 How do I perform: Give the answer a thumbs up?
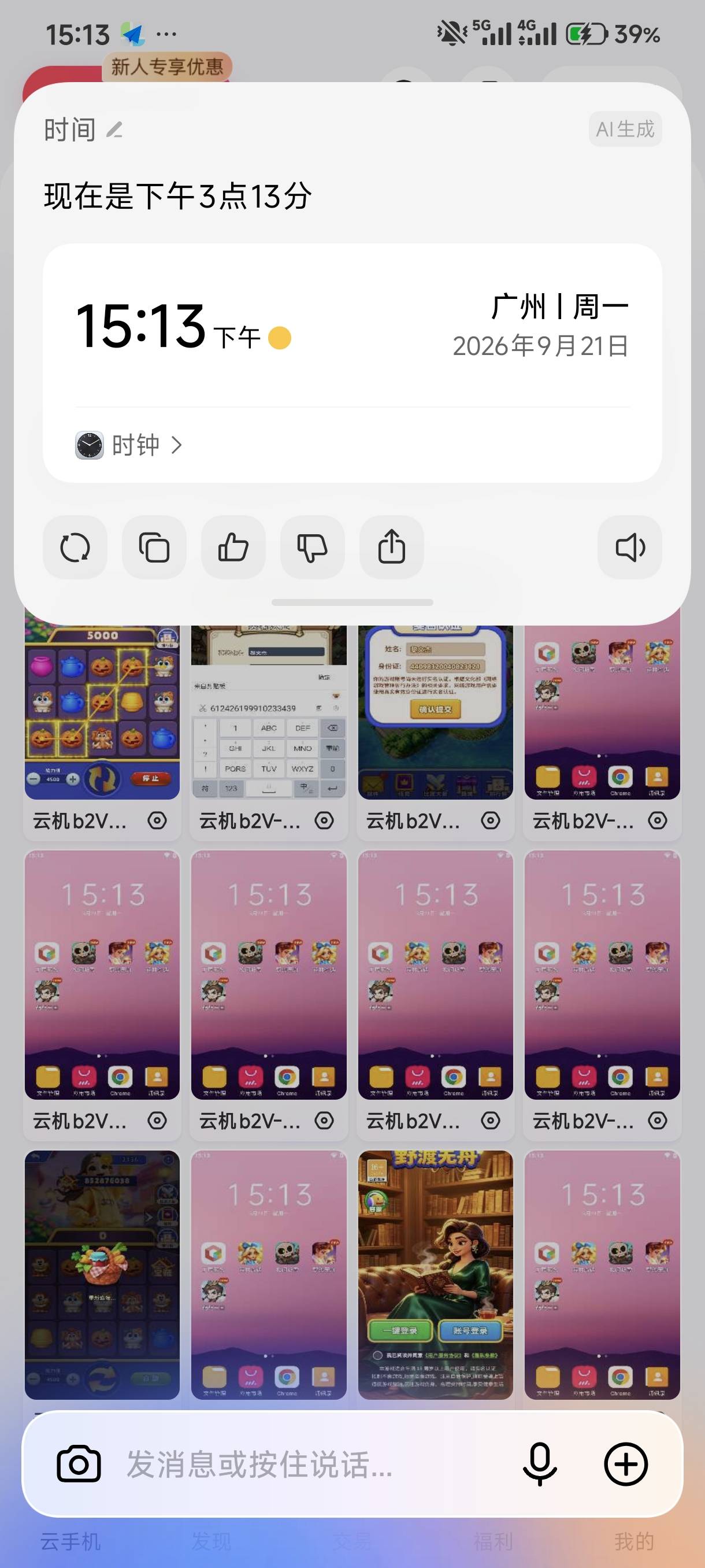pos(233,547)
